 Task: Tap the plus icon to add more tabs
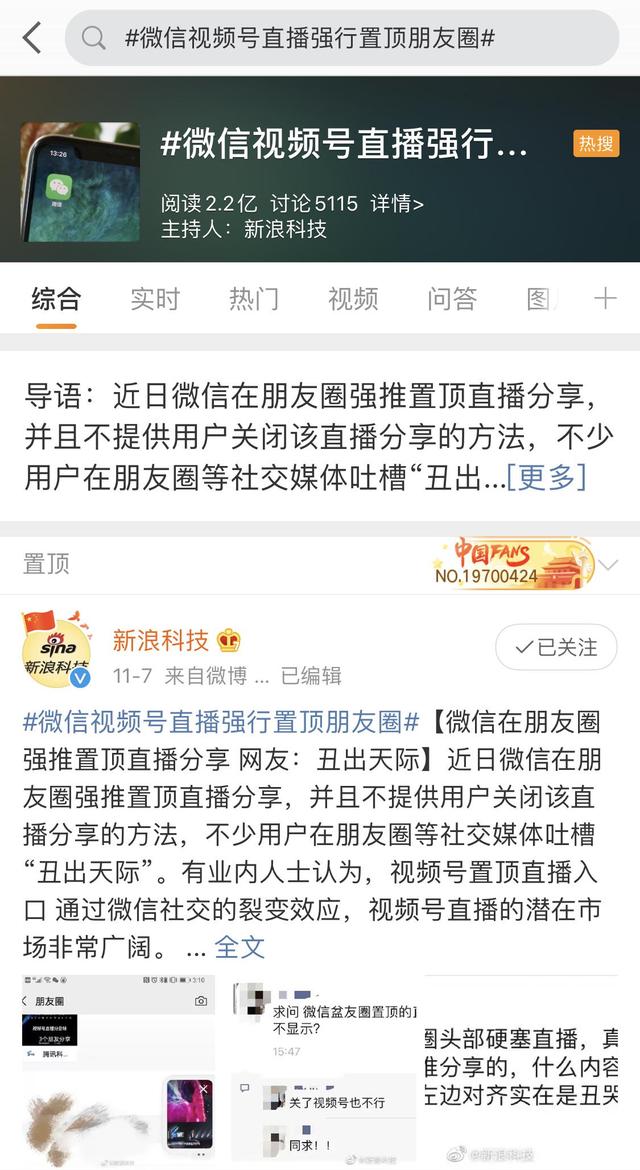point(606,298)
